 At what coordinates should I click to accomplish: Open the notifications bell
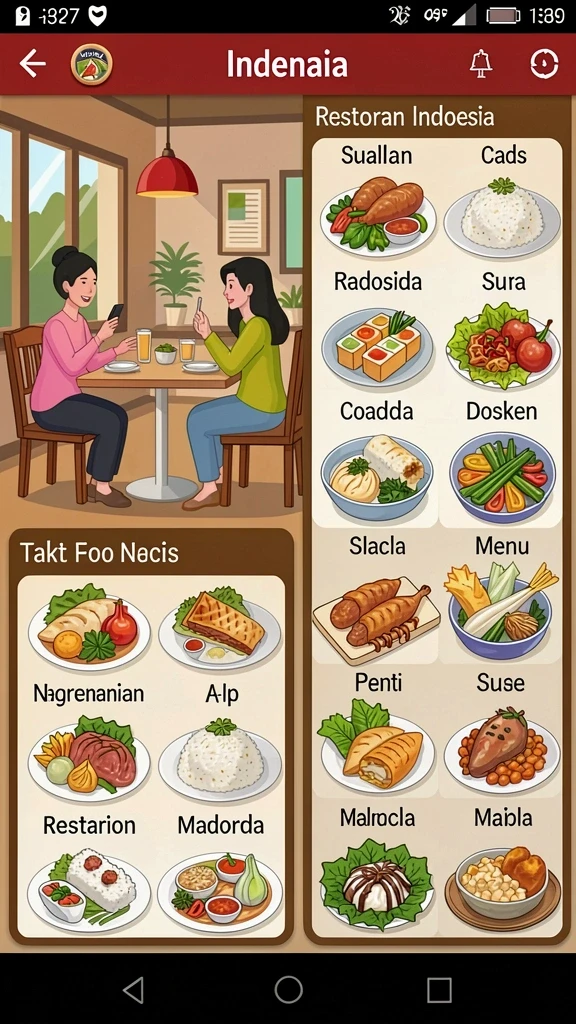click(481, 64)
